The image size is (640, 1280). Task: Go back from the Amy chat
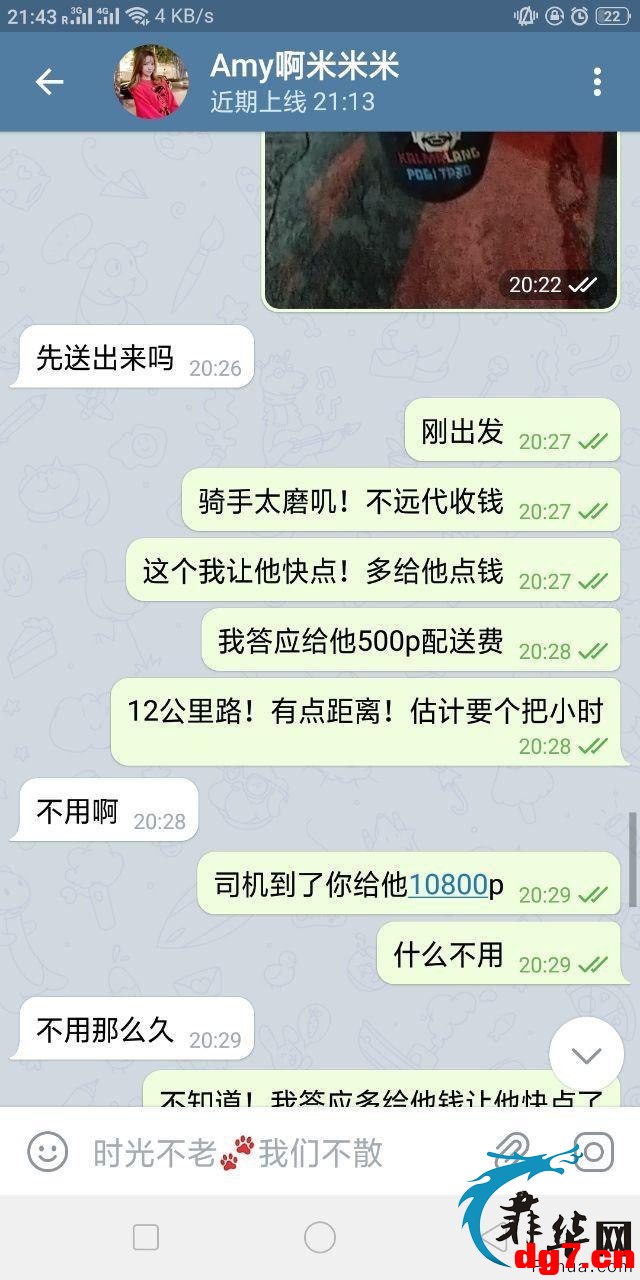click(49, 82)
